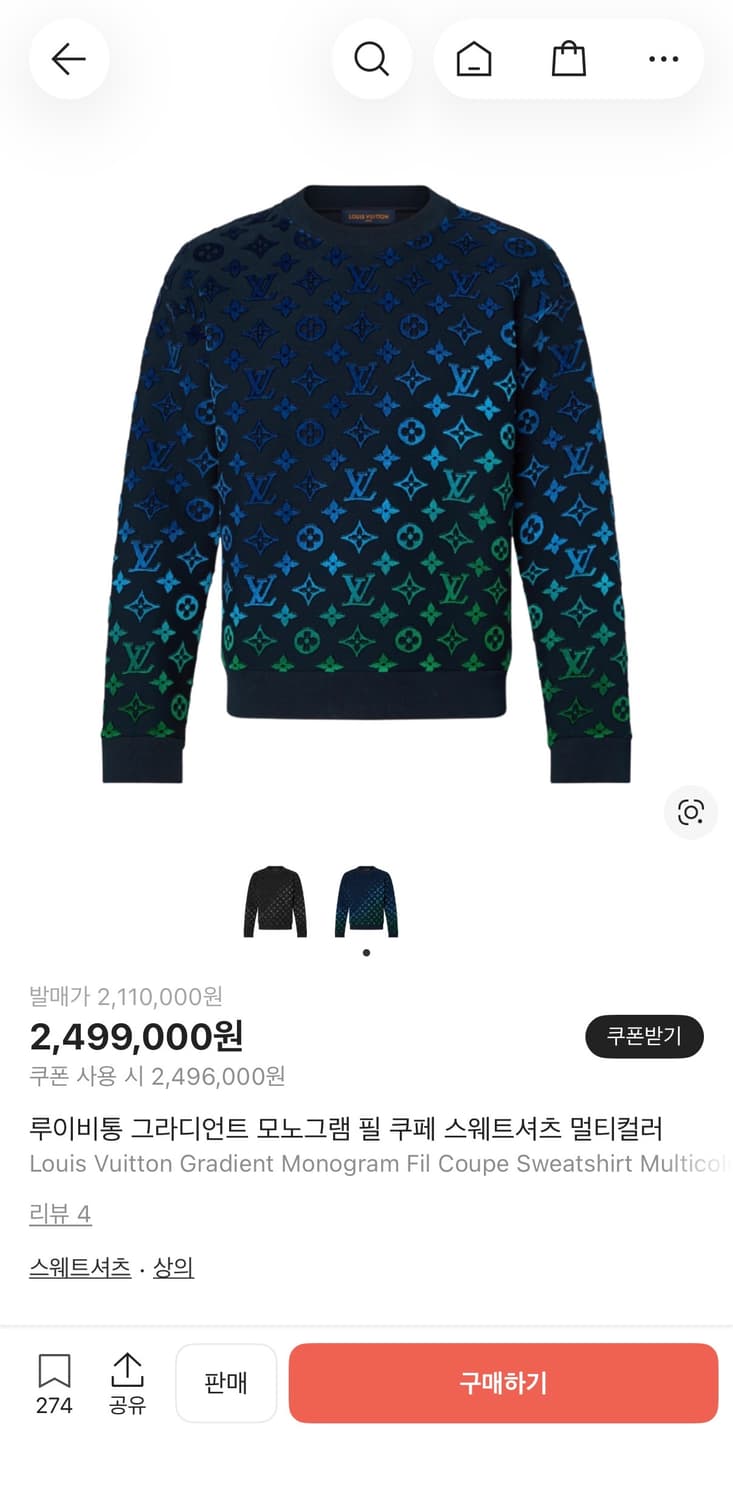Tap the 쿠폰받기 coupon button
This screenshot has width=733, height=1500.
[x=644, y=1037]
